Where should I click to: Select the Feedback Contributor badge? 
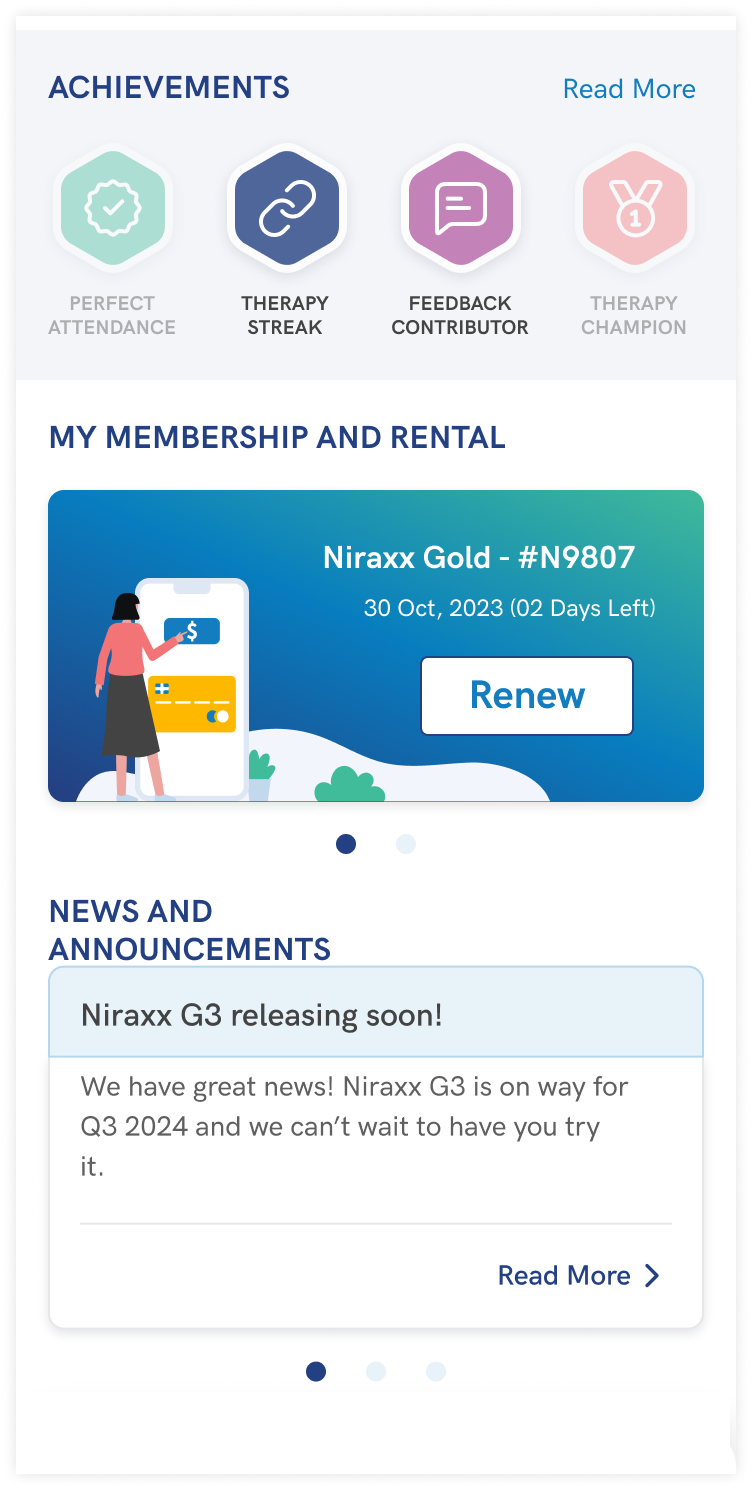(460, 209)
